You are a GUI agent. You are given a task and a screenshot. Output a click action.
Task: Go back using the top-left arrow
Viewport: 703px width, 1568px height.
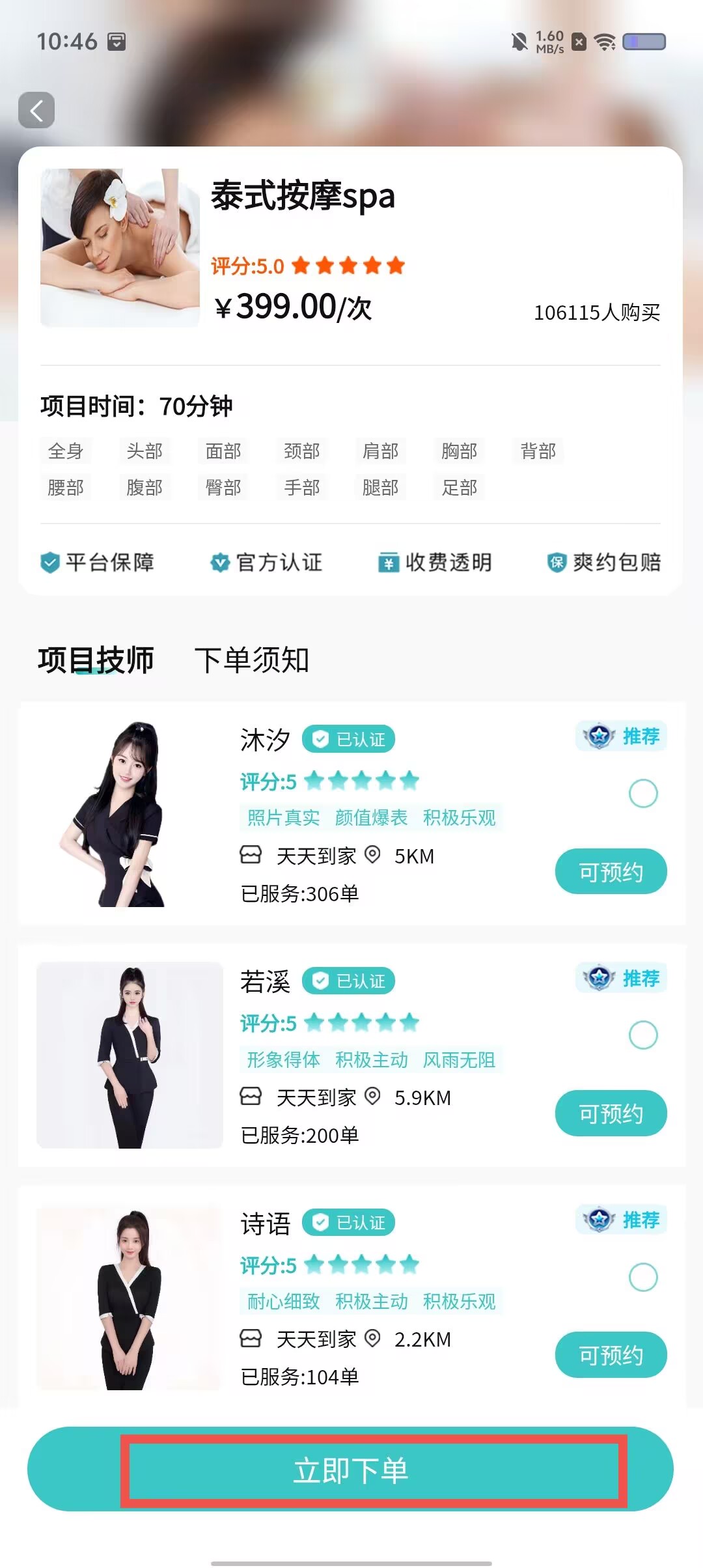(36, 110)
